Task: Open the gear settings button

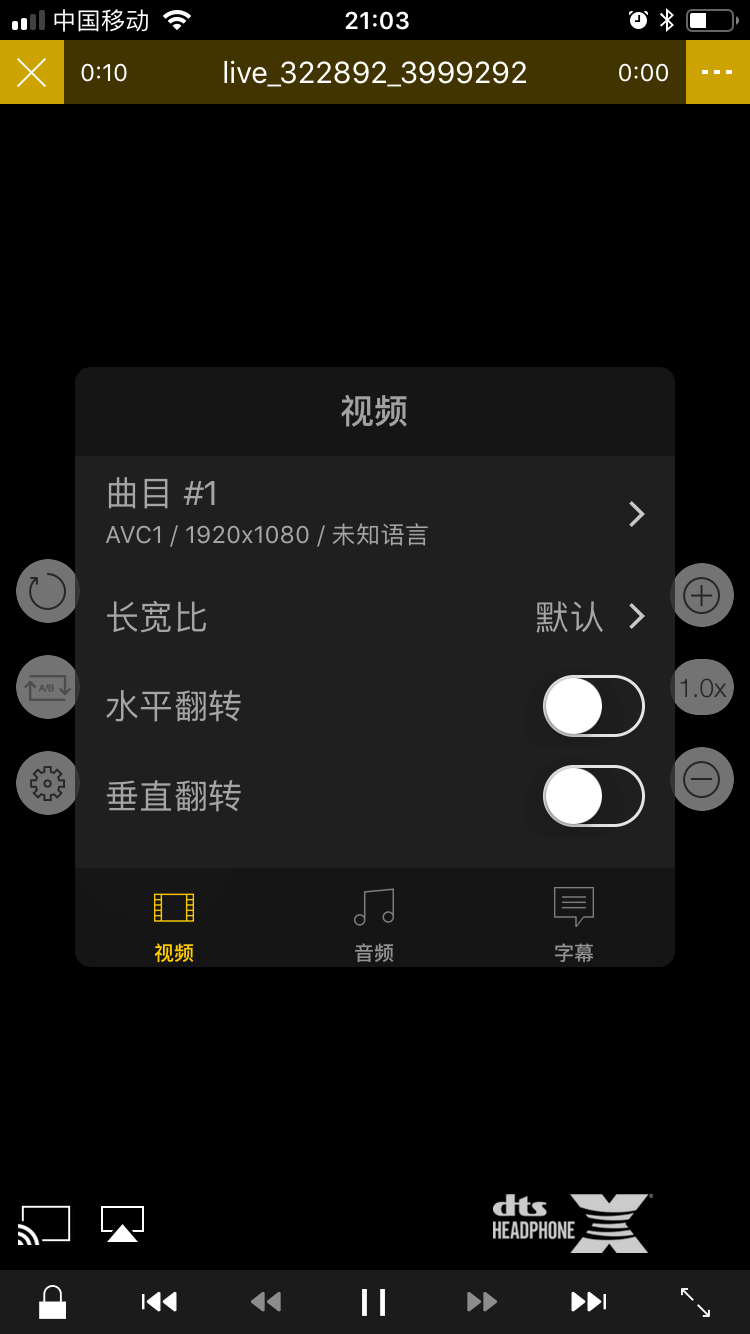Action: tap(46, 783)
